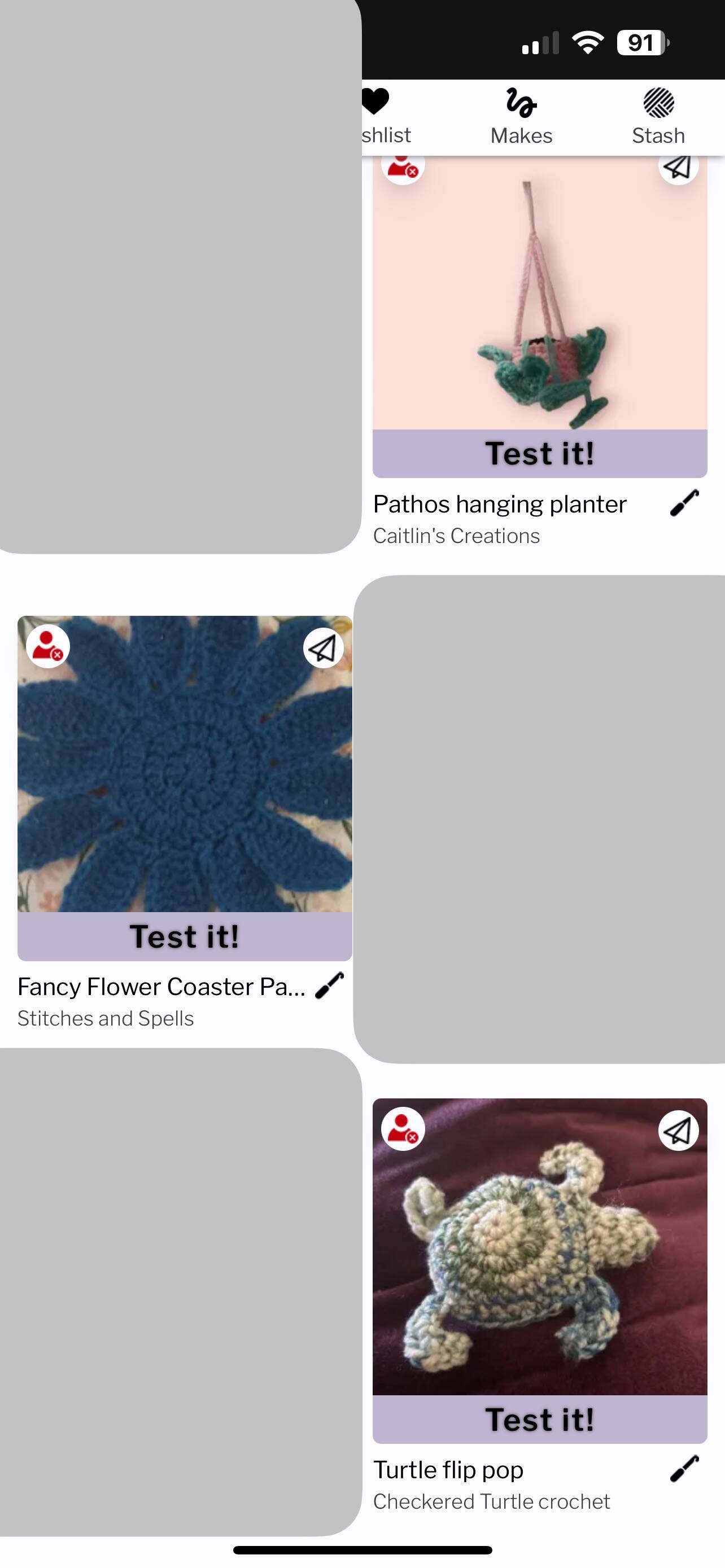This screenshot has width=725, height=1568.
Task: Tap the red user icon on Fancy Flower Coaster
Action: coord(47,646)
